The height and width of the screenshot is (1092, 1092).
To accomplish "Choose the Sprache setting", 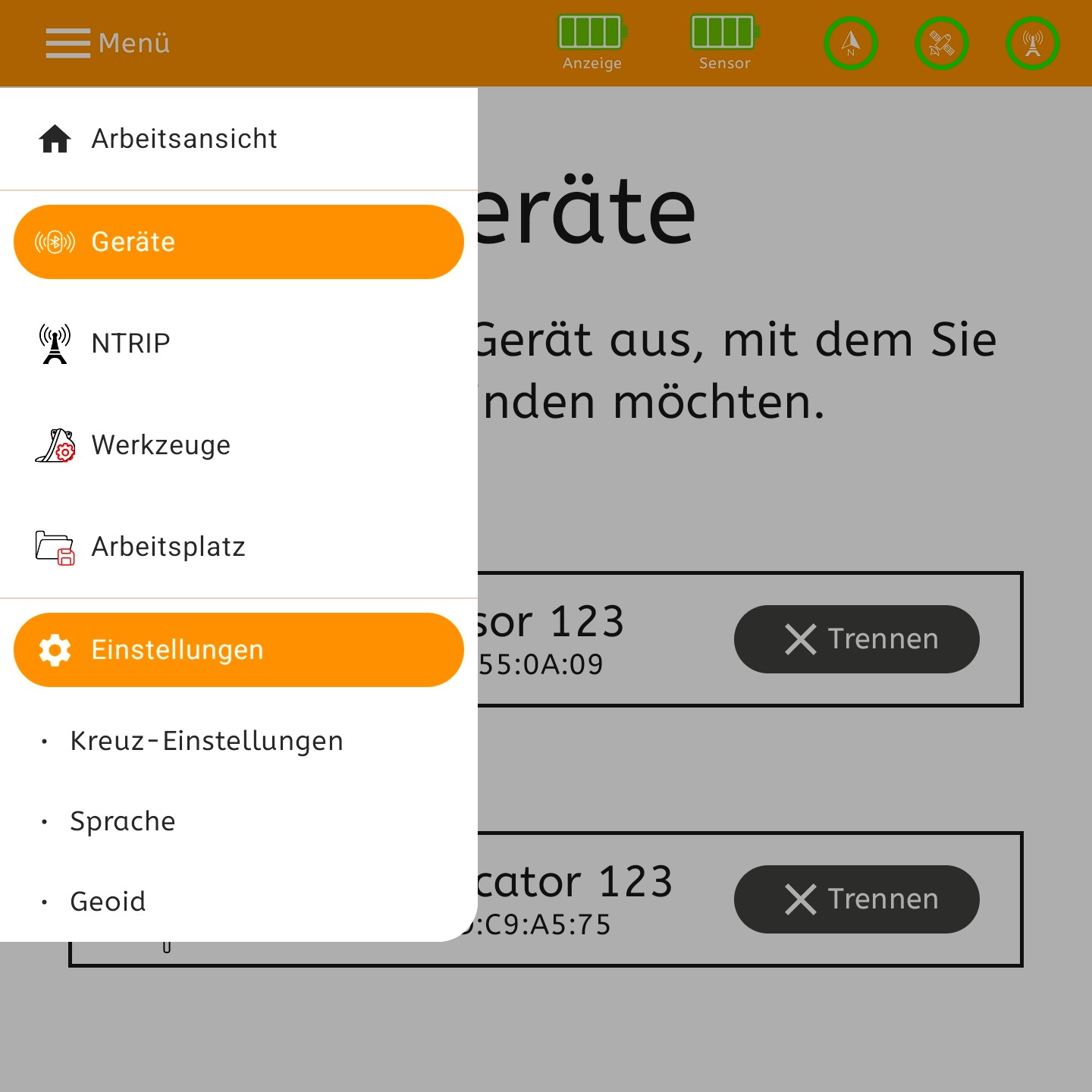I will tap(123, 821).
